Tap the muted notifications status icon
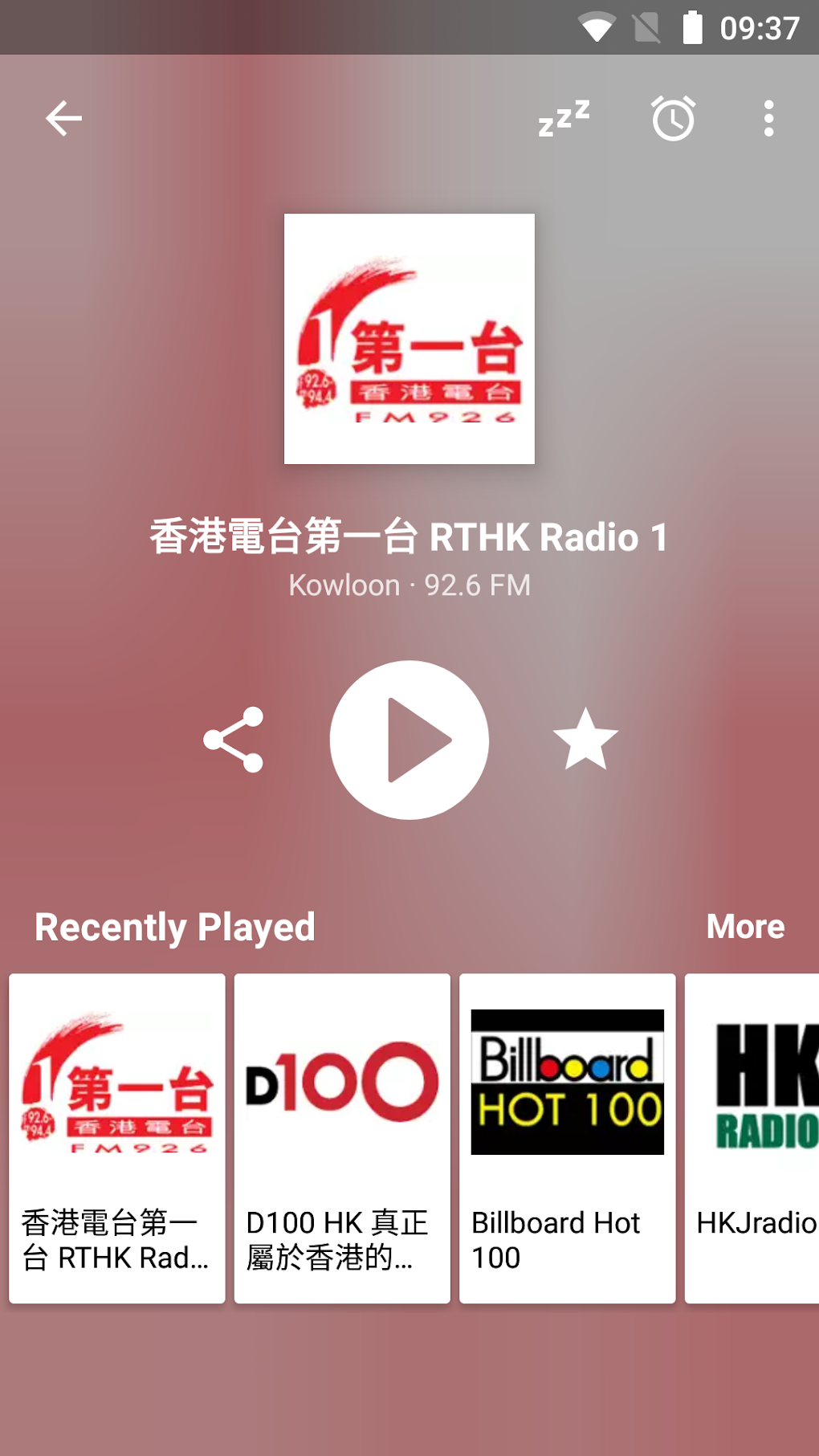This screenshot has height=1456, width=819. 647,27
